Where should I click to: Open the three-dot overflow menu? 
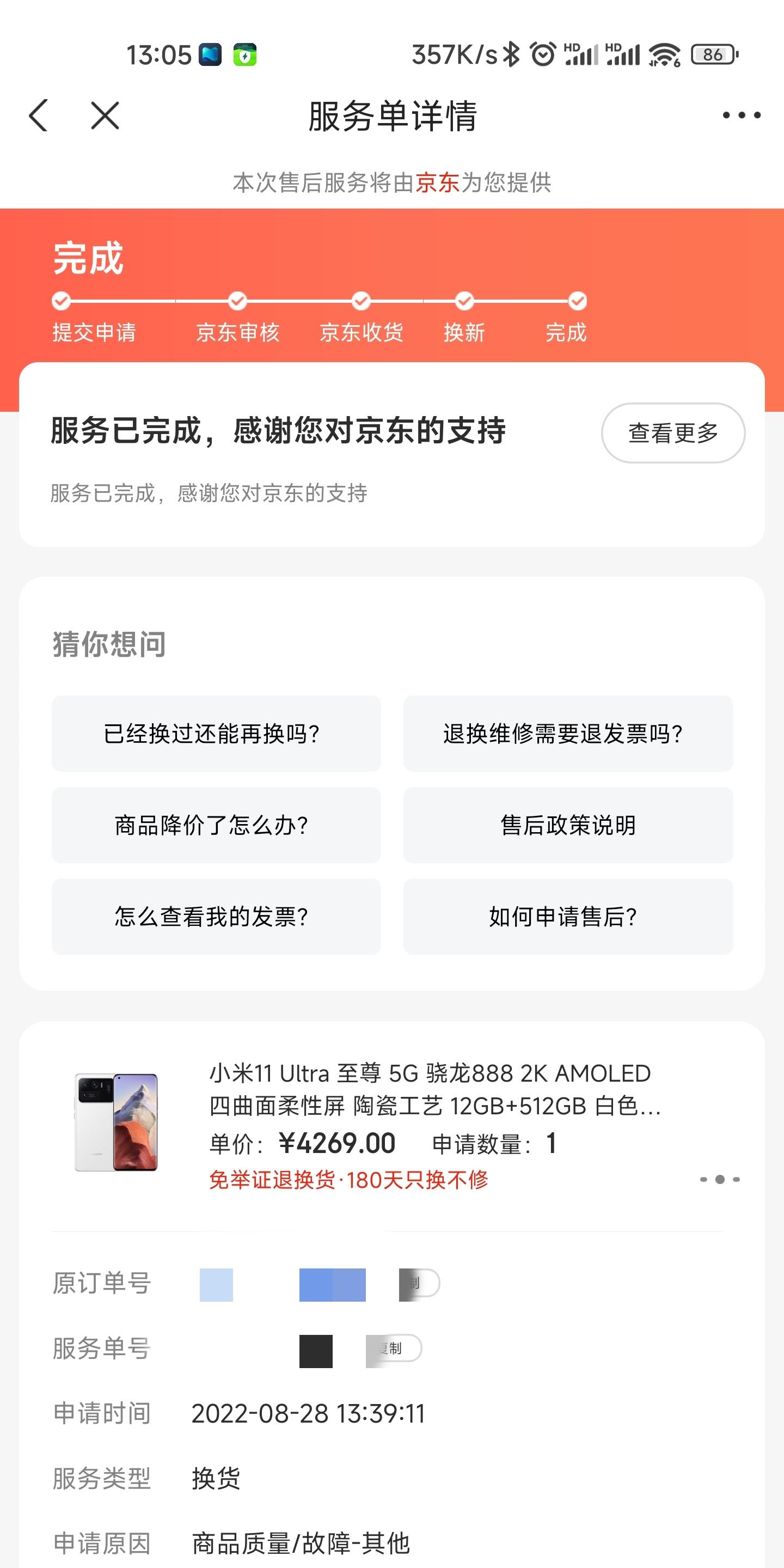tap(741, 115)
